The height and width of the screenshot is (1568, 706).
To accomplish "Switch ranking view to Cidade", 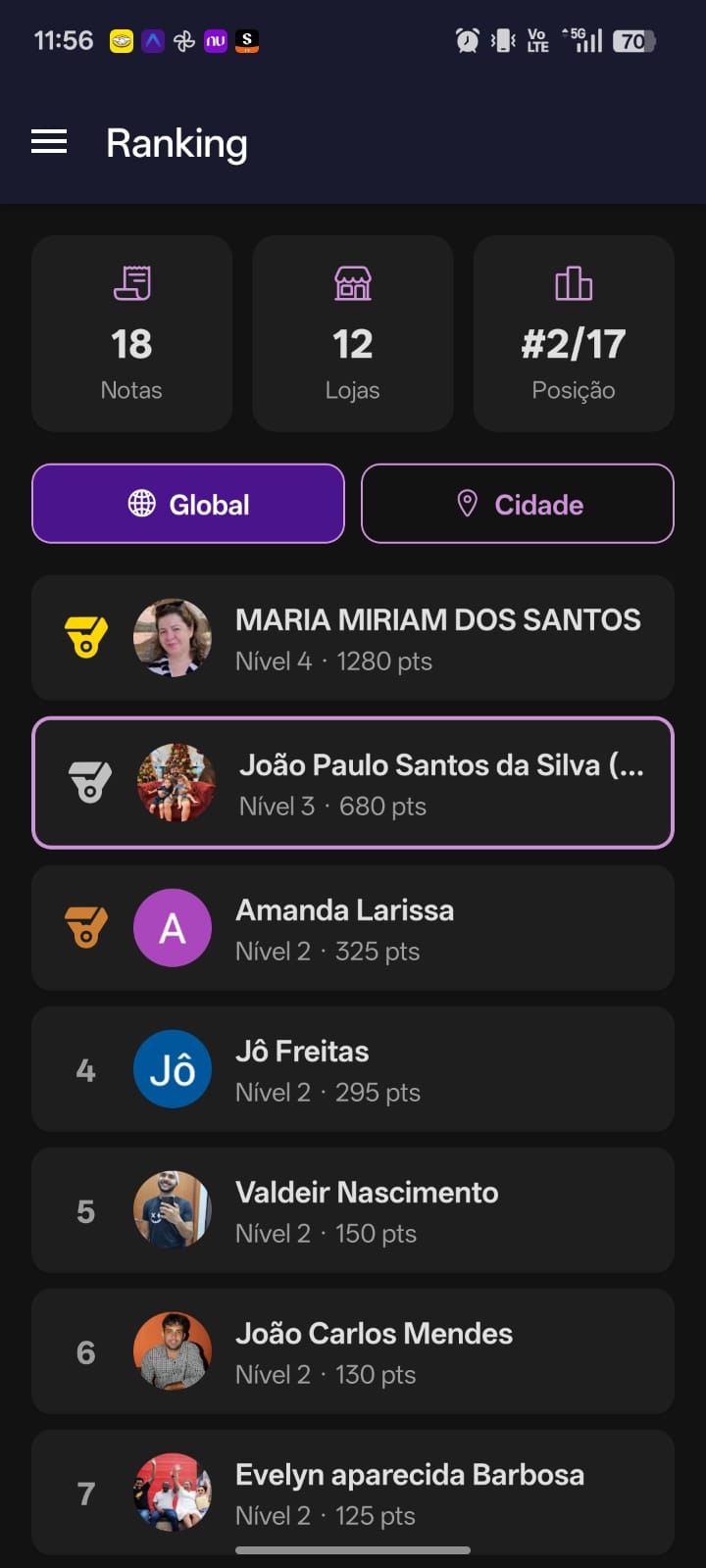I will coord(518,504).
